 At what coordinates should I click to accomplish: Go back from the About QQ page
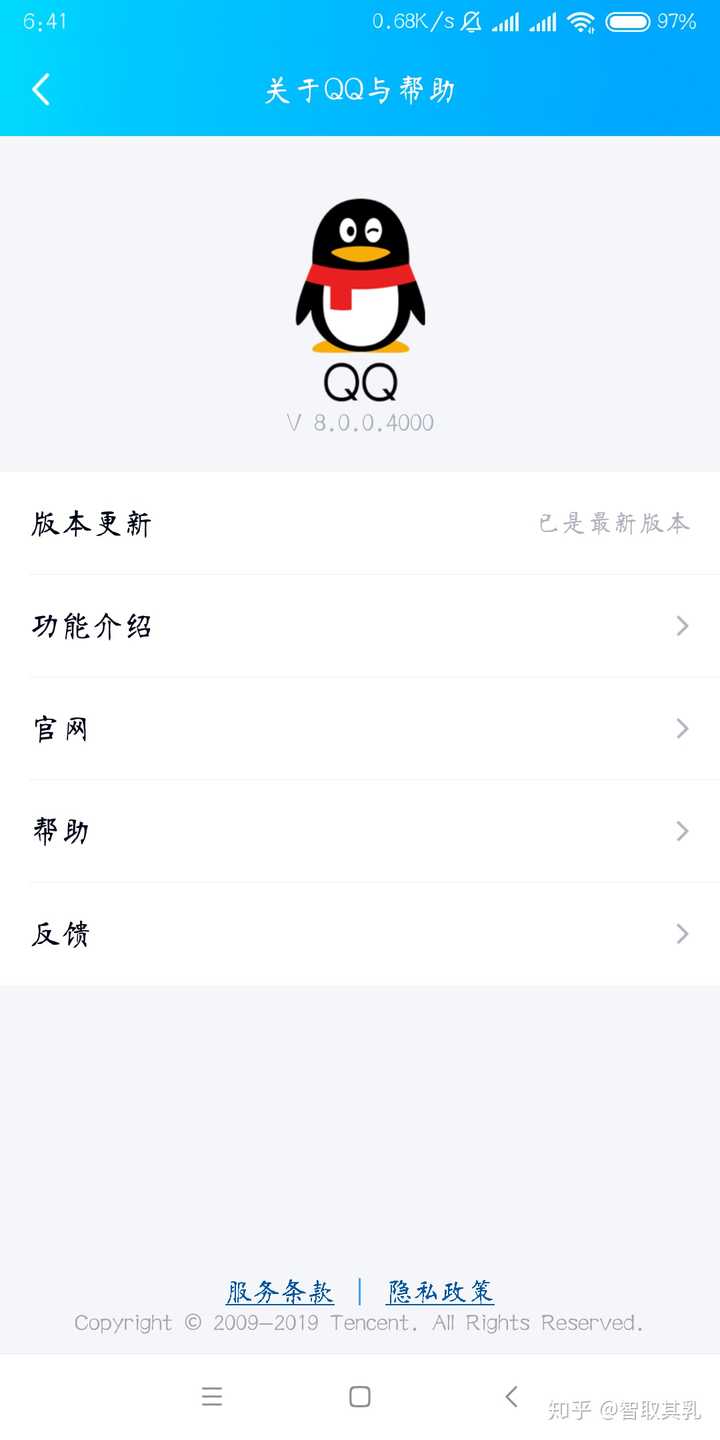[41, 90]
